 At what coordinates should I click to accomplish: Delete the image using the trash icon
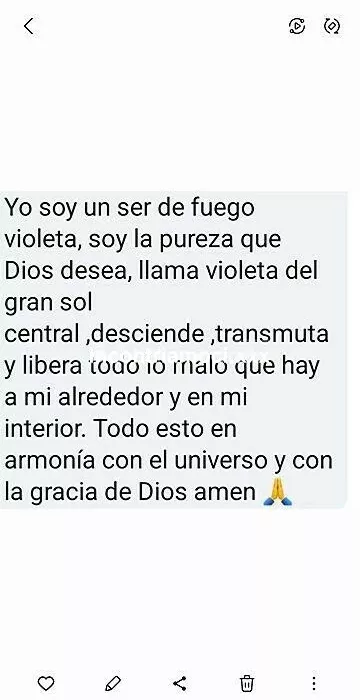[x=247, y=683]
